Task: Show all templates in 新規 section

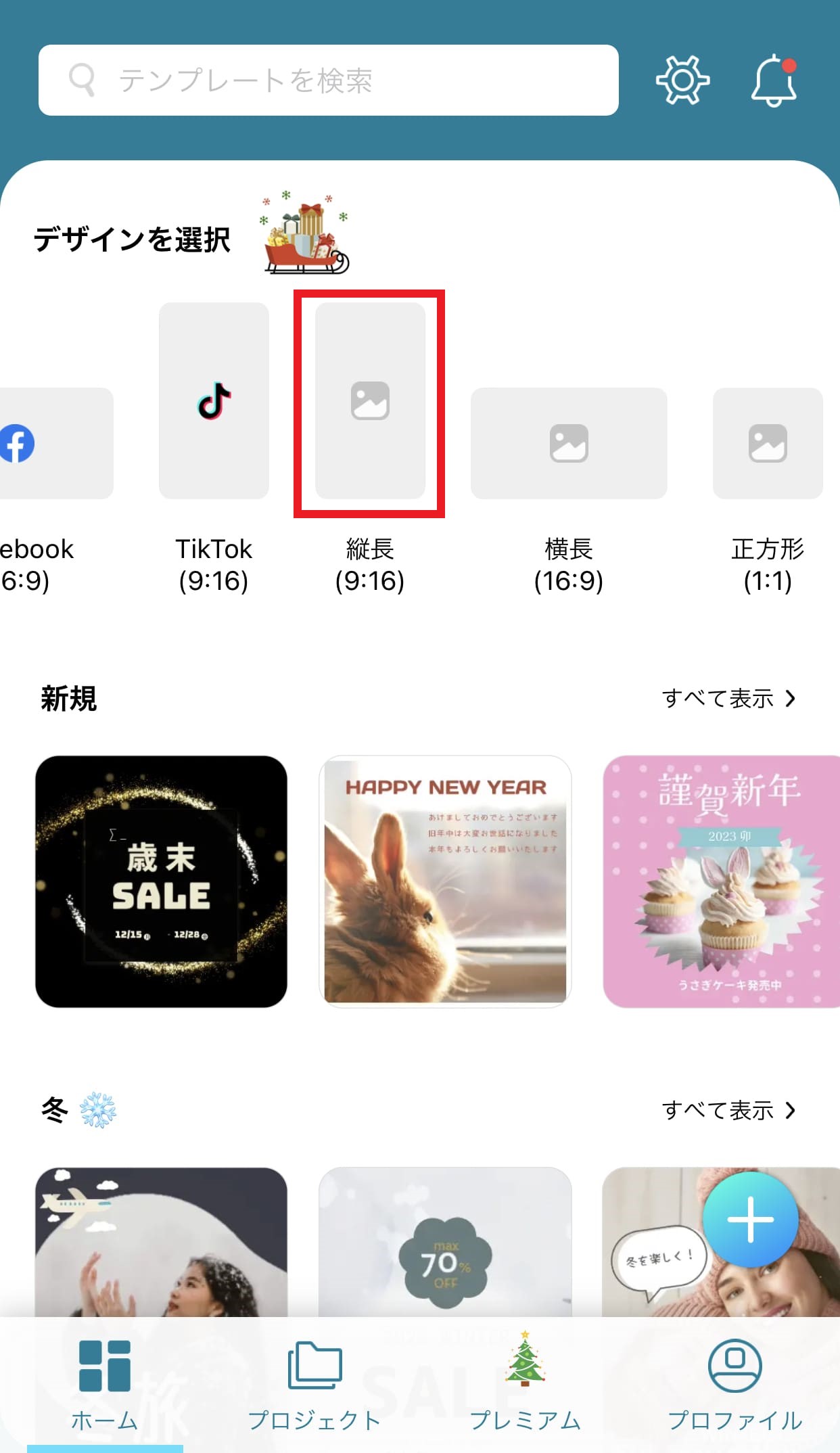Action: 728,698
